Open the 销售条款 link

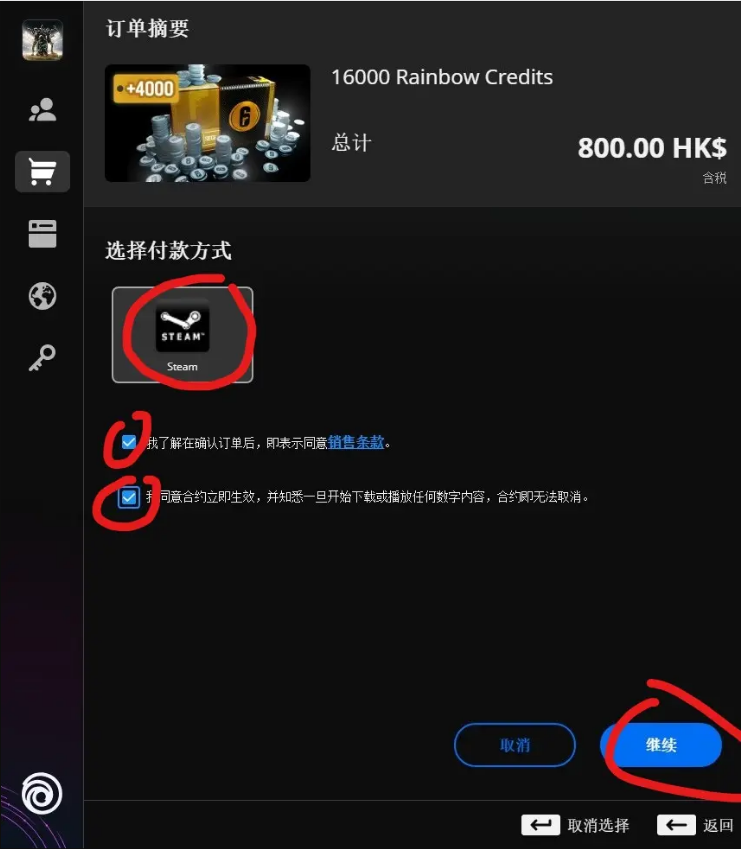[356, 442]
